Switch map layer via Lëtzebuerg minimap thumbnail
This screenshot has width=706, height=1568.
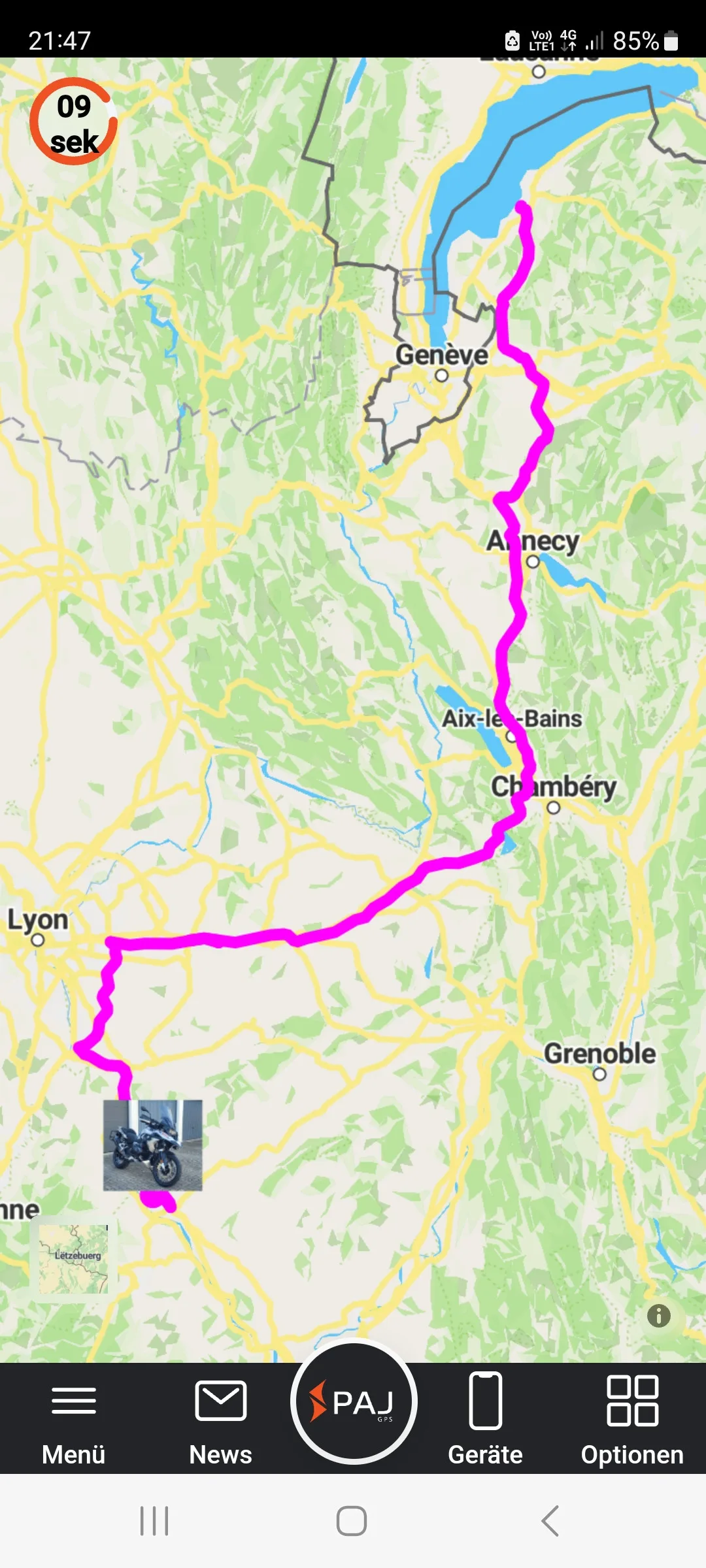(x=73, y=1258)
